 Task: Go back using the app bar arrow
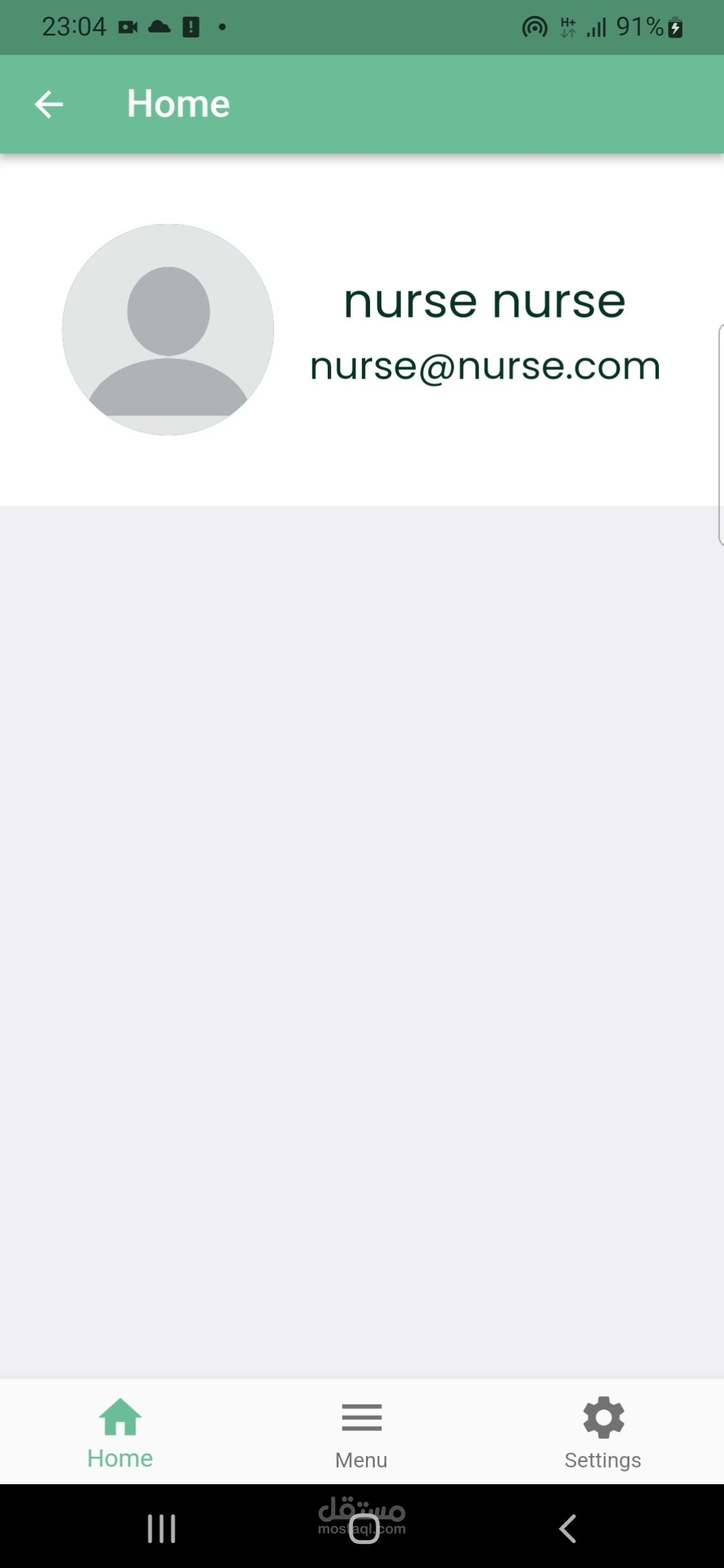tap(49, 105)
